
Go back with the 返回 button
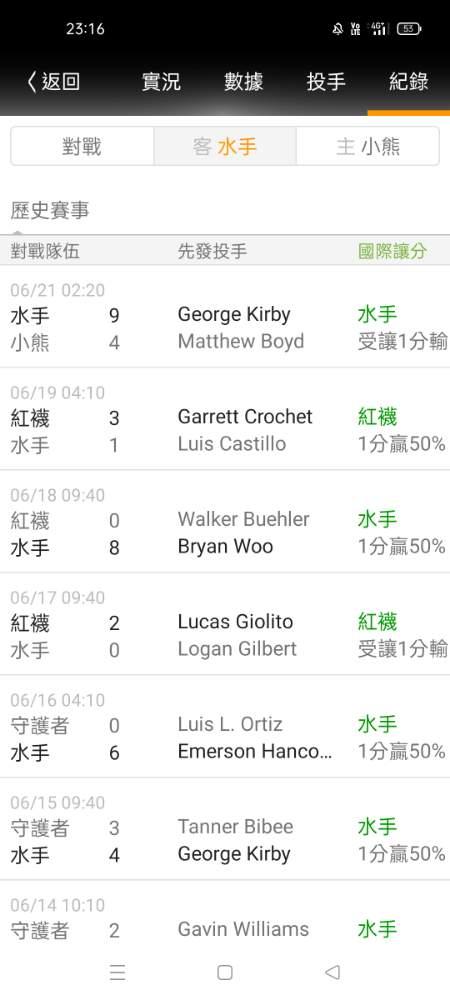point(54,82)
